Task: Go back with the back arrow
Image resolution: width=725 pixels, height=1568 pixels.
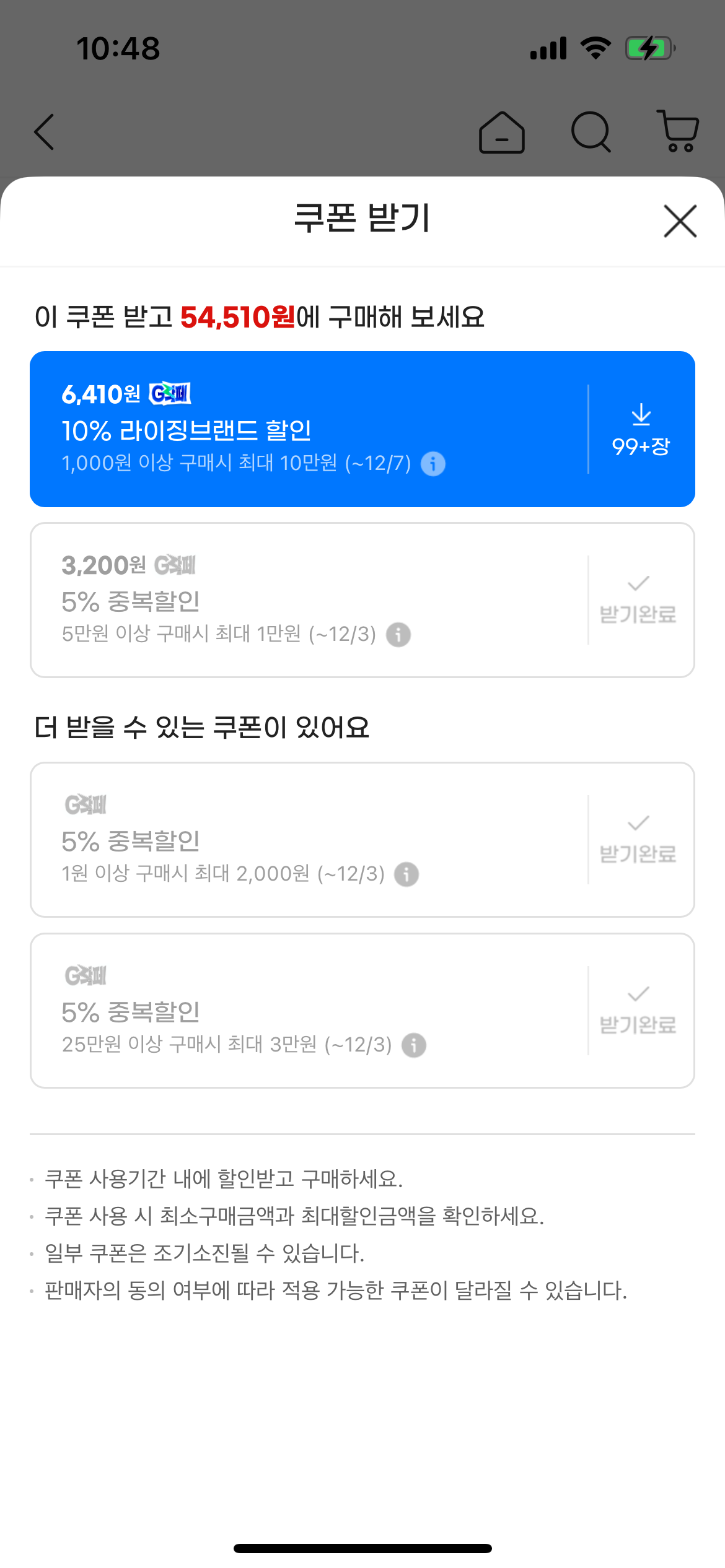Action: [x=45, y=132]
